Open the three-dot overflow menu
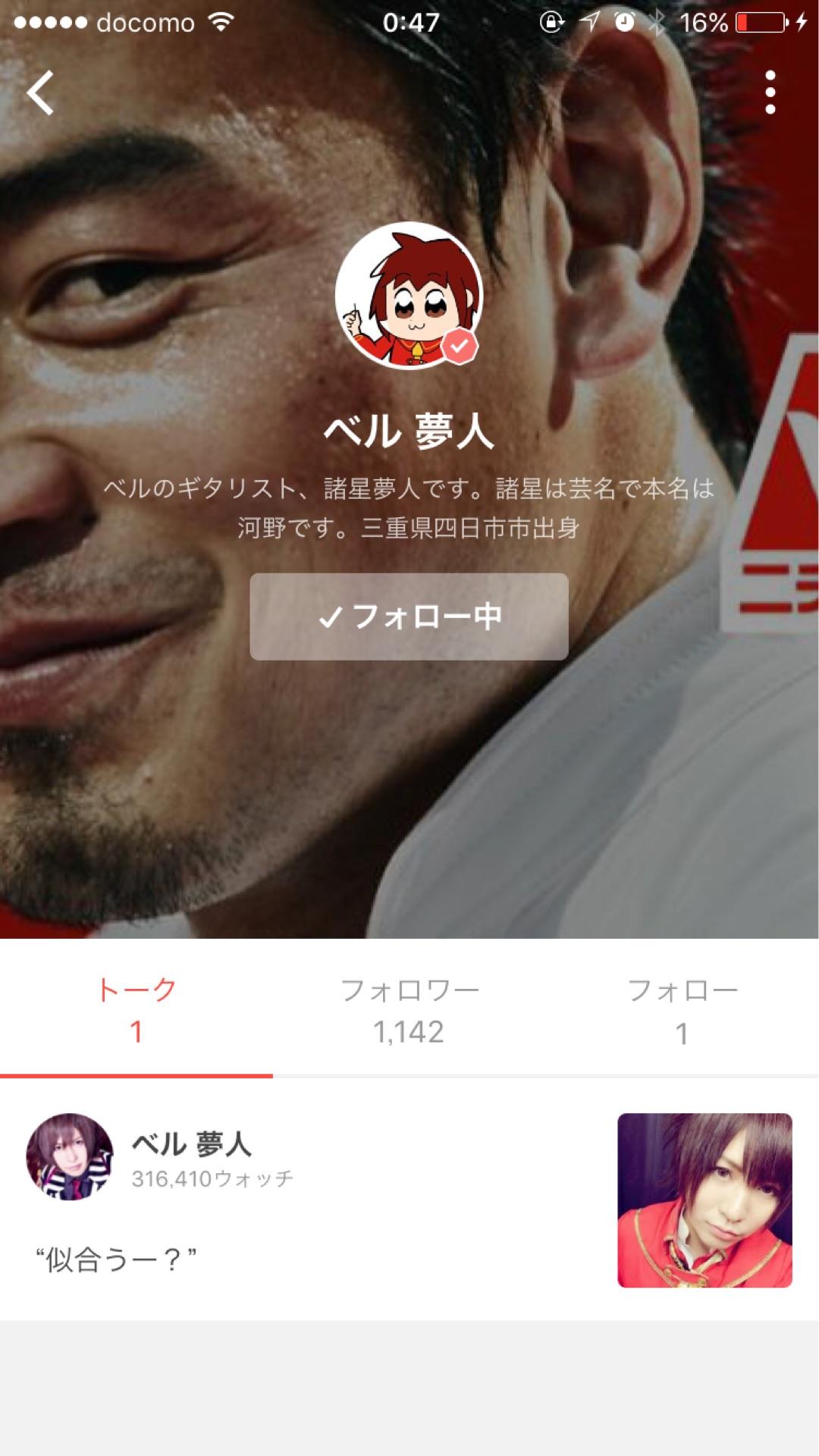Image resolution: width=819 pixels, height=1456 pixels. pyautogui.click(x=770, y=93)
